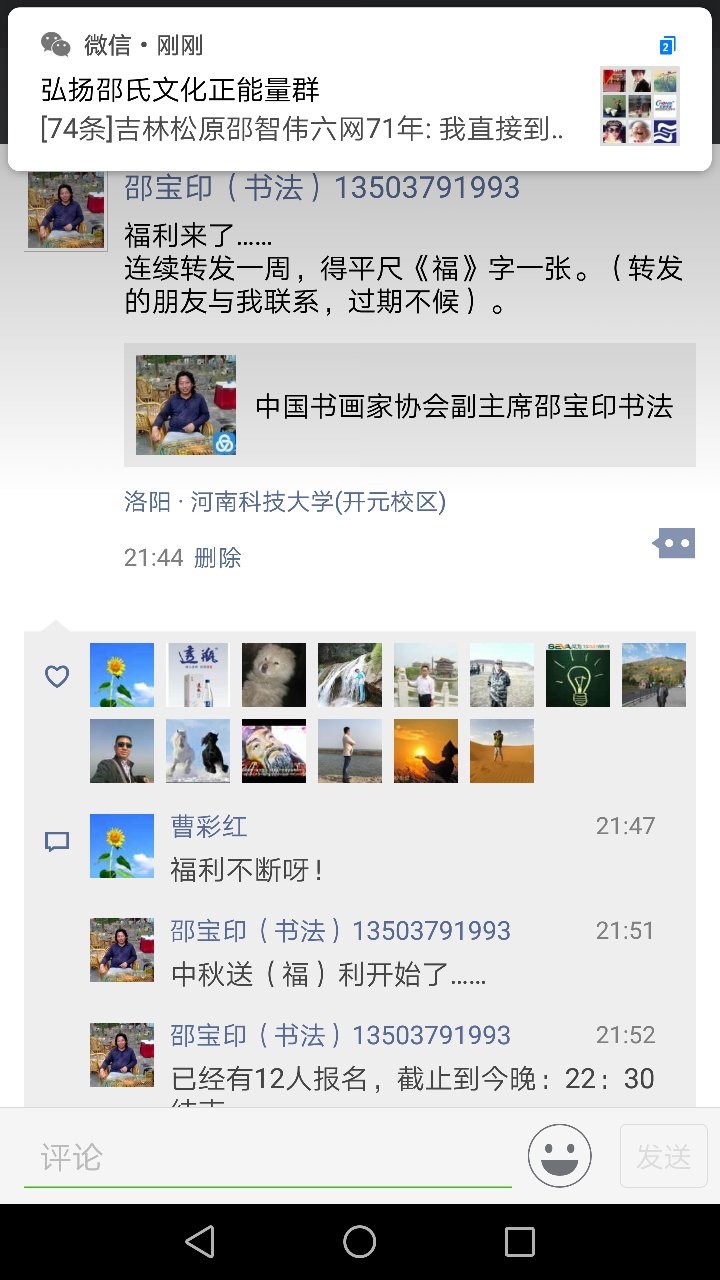Open shared link 中国书画家协会副主席邵宝印书法

(x=410, y=405)
